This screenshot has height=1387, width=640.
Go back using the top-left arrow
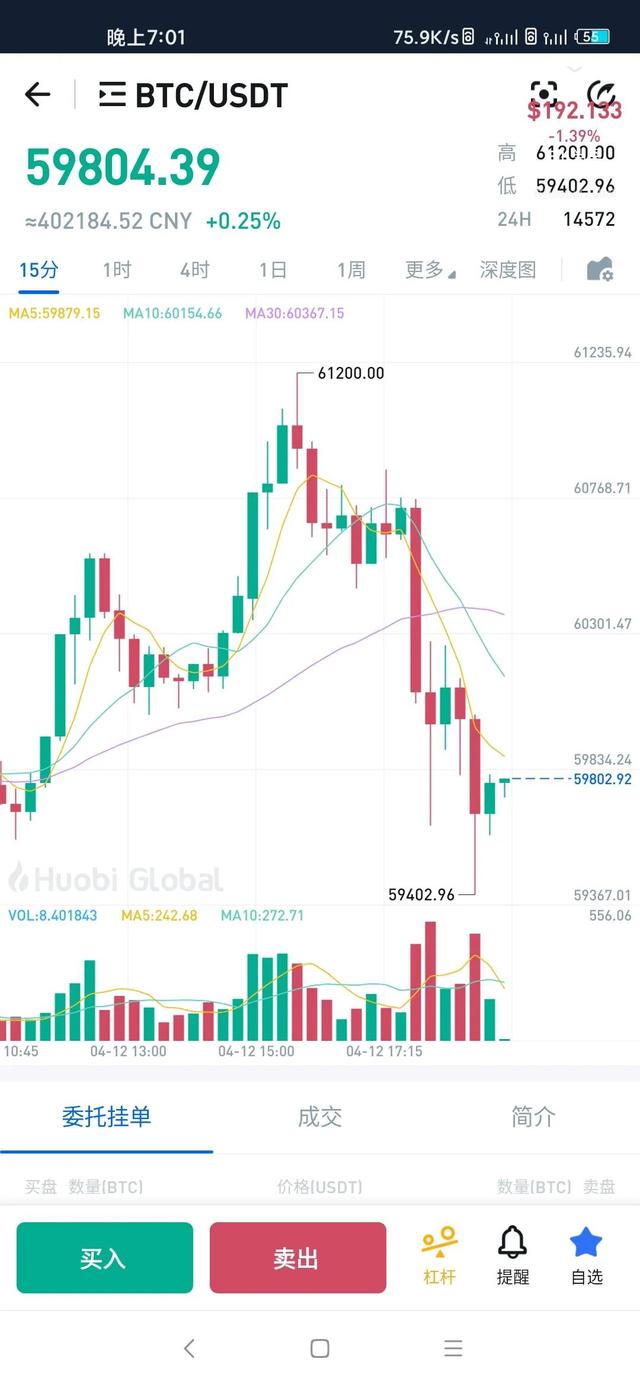pyautogui.click(x=37, y=95)
